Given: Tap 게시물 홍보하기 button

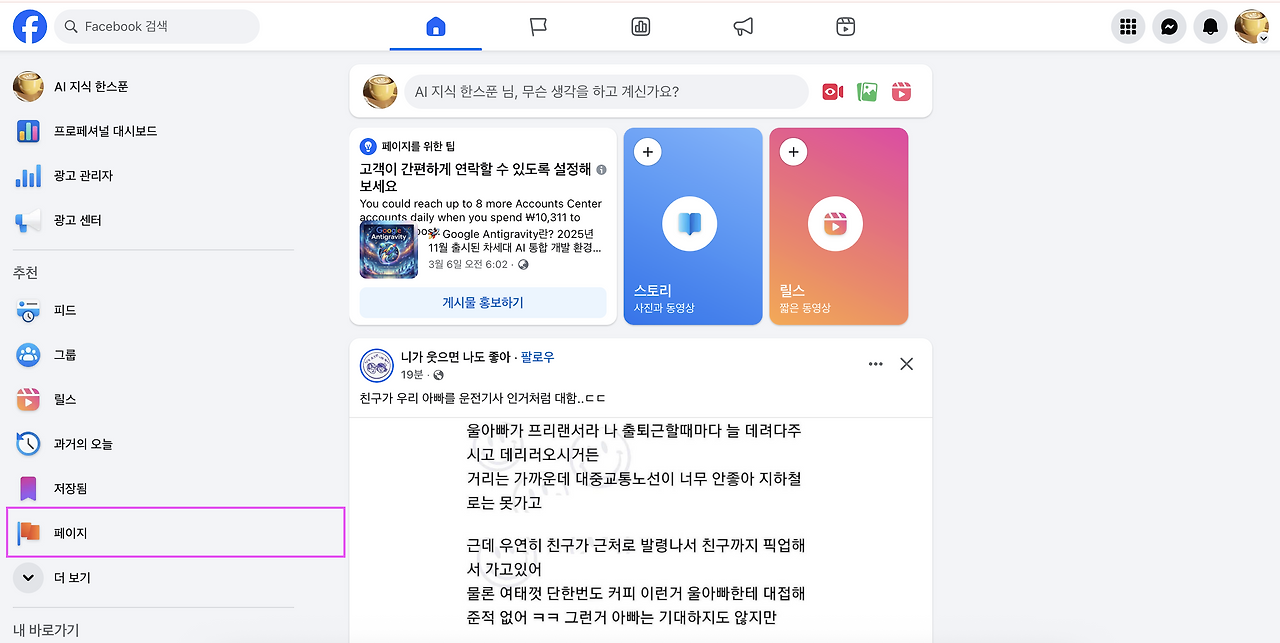Looking at the screenshot, I should (483, 303).
